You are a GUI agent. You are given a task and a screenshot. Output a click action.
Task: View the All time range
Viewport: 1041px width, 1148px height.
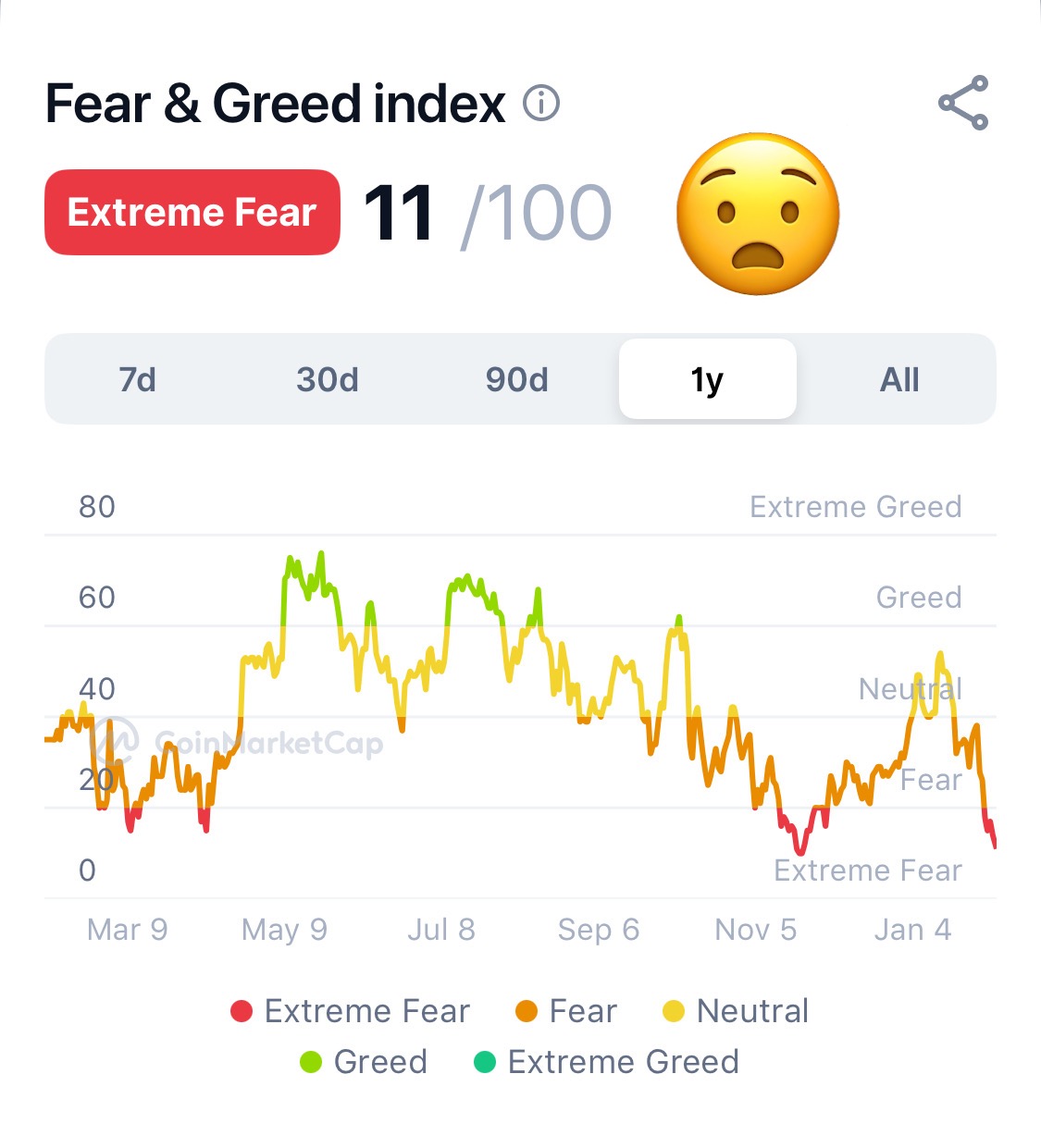click(899, 379)
